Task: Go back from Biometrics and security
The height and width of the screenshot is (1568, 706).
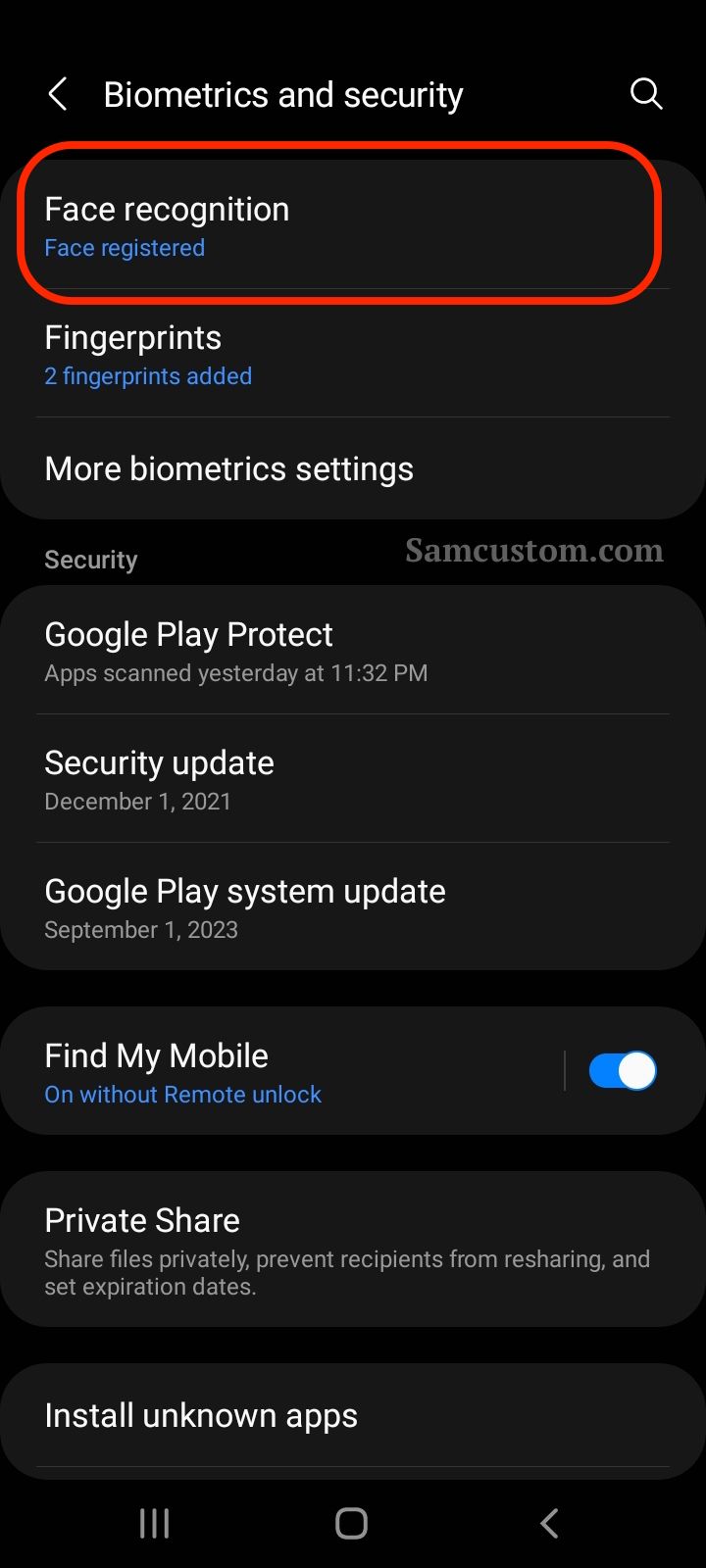Action: 58,95
